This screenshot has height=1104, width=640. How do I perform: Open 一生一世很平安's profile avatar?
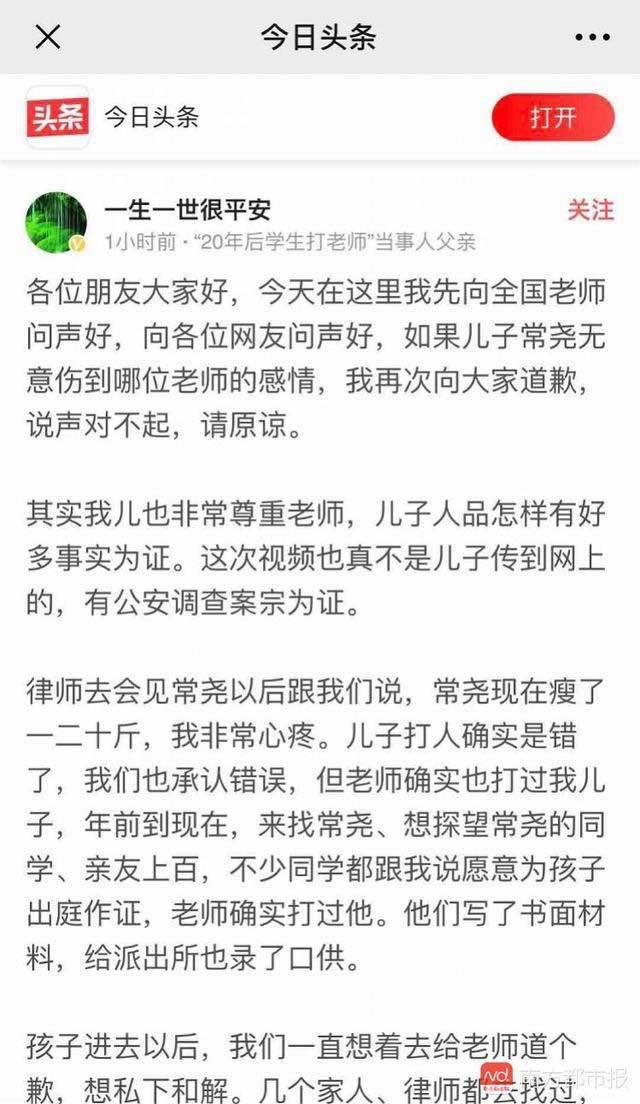56,223
